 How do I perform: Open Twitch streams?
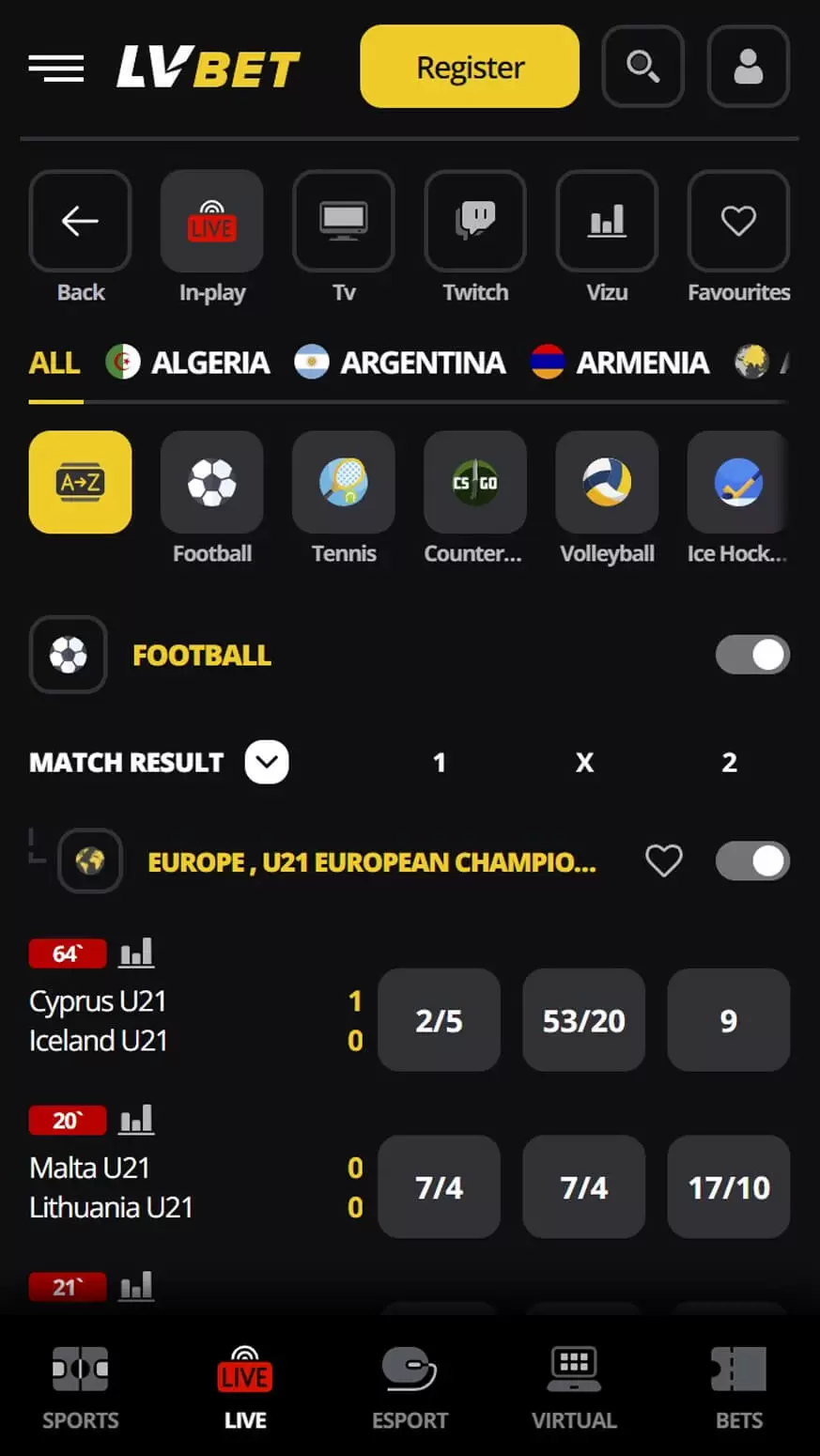pos(475,222)
